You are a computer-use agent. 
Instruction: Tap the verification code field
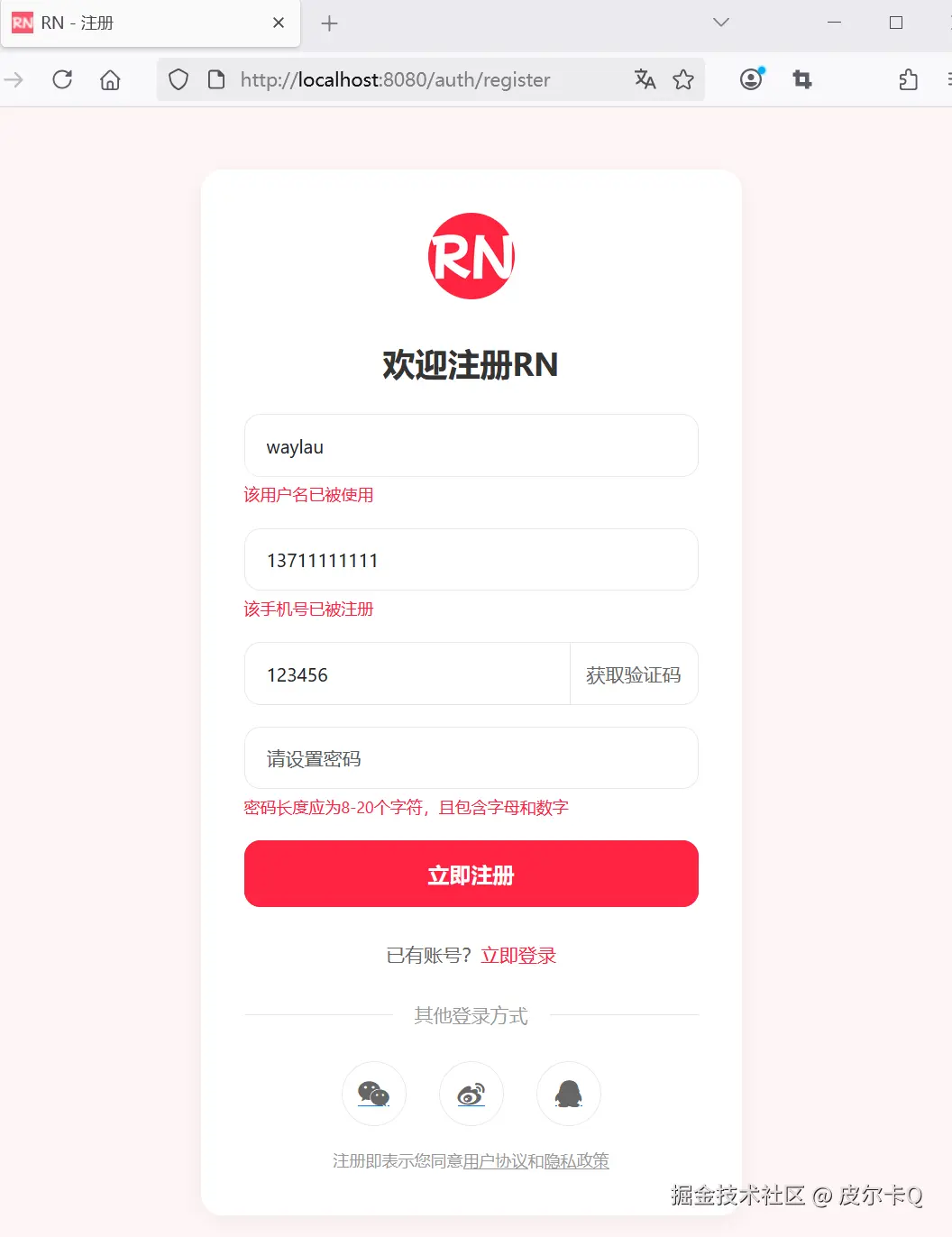(407, 674)
